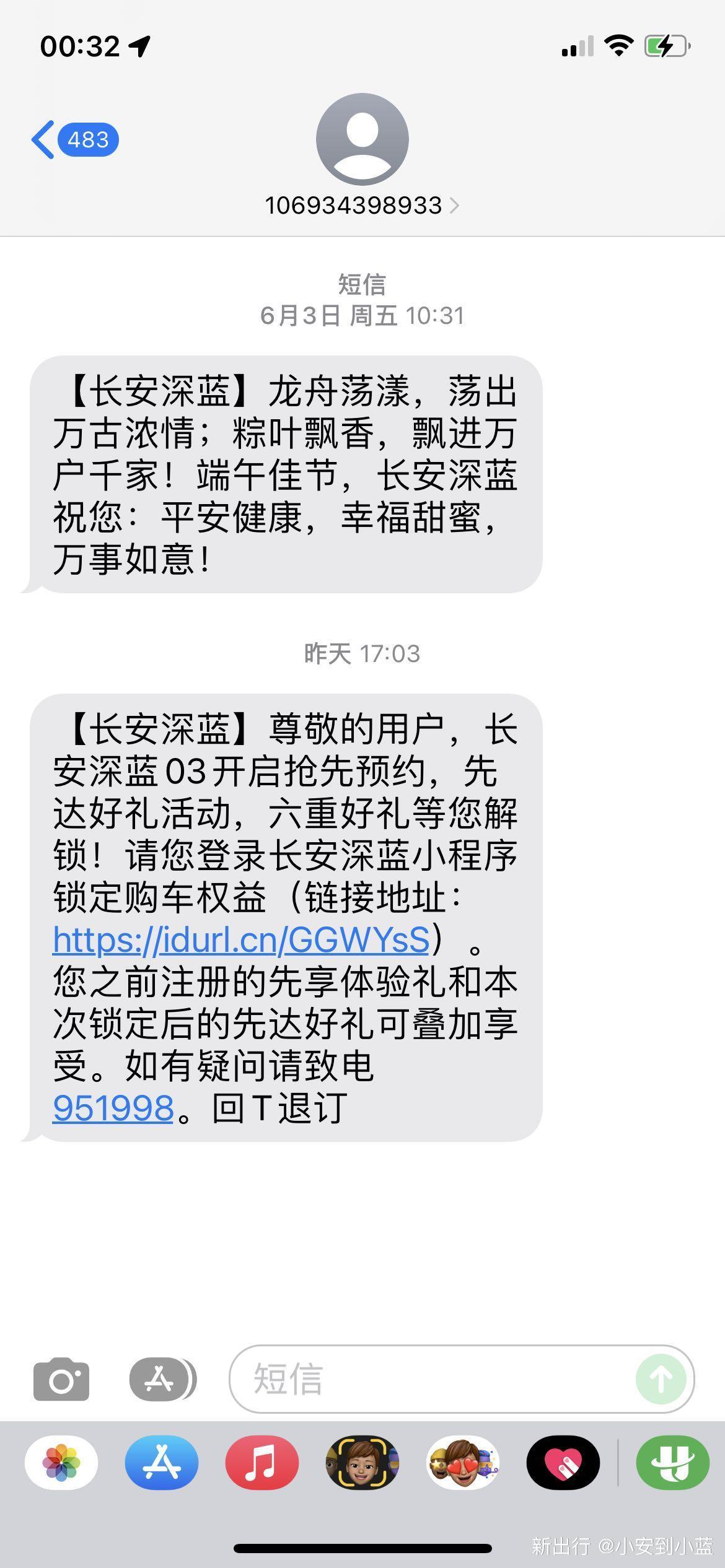This screenshot has height=1568, width=725.
Task: Open the Music iMessage app
Action: [262, 1463]
